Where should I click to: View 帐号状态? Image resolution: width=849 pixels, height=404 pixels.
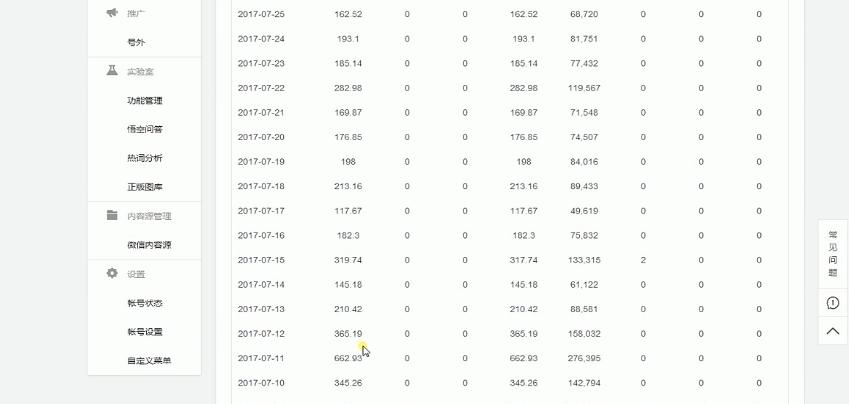click(x=144, y=303)
